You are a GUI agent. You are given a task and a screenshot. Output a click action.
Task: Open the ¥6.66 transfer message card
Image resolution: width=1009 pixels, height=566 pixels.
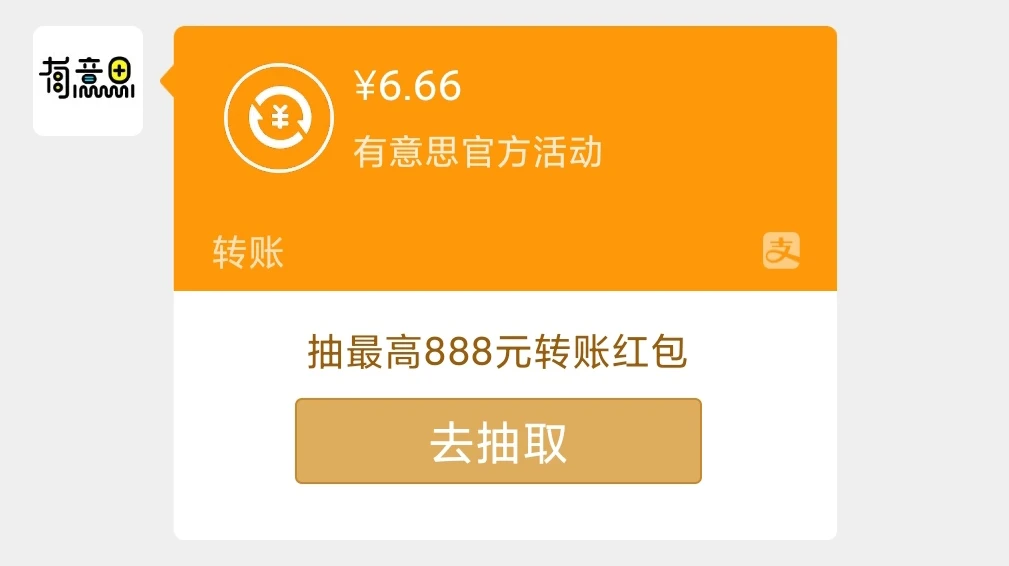coord(505,158)
